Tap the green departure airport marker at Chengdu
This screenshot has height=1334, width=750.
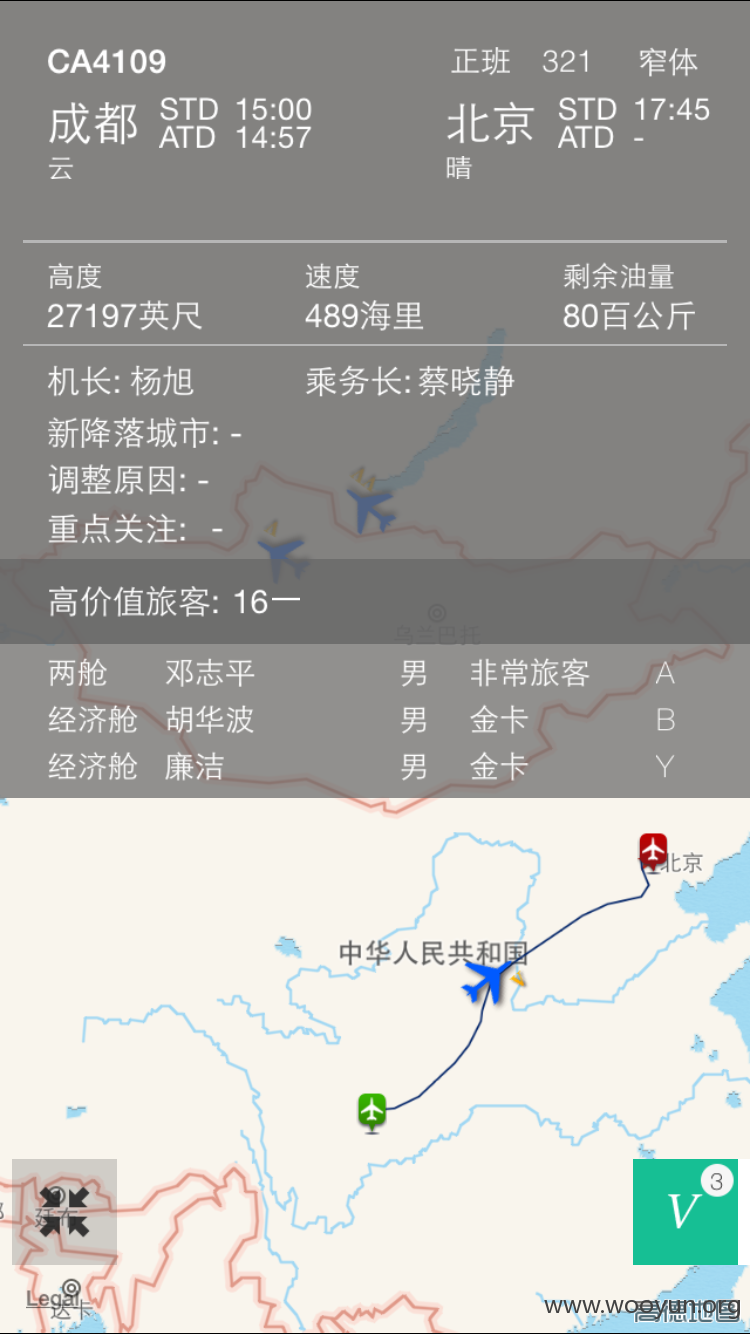(x=372, y=1112)
